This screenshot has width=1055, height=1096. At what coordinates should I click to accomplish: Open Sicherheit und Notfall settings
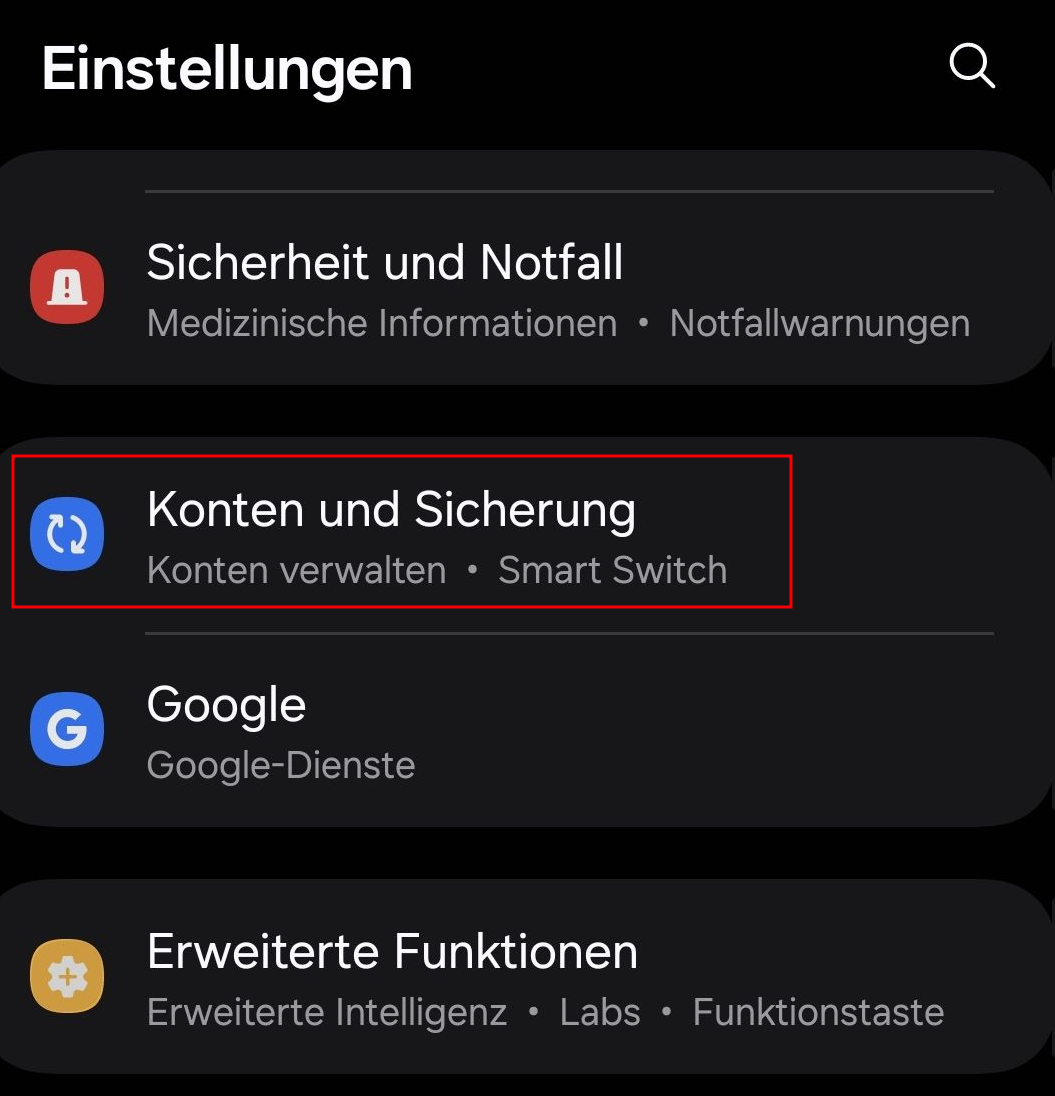pos(500,288)
